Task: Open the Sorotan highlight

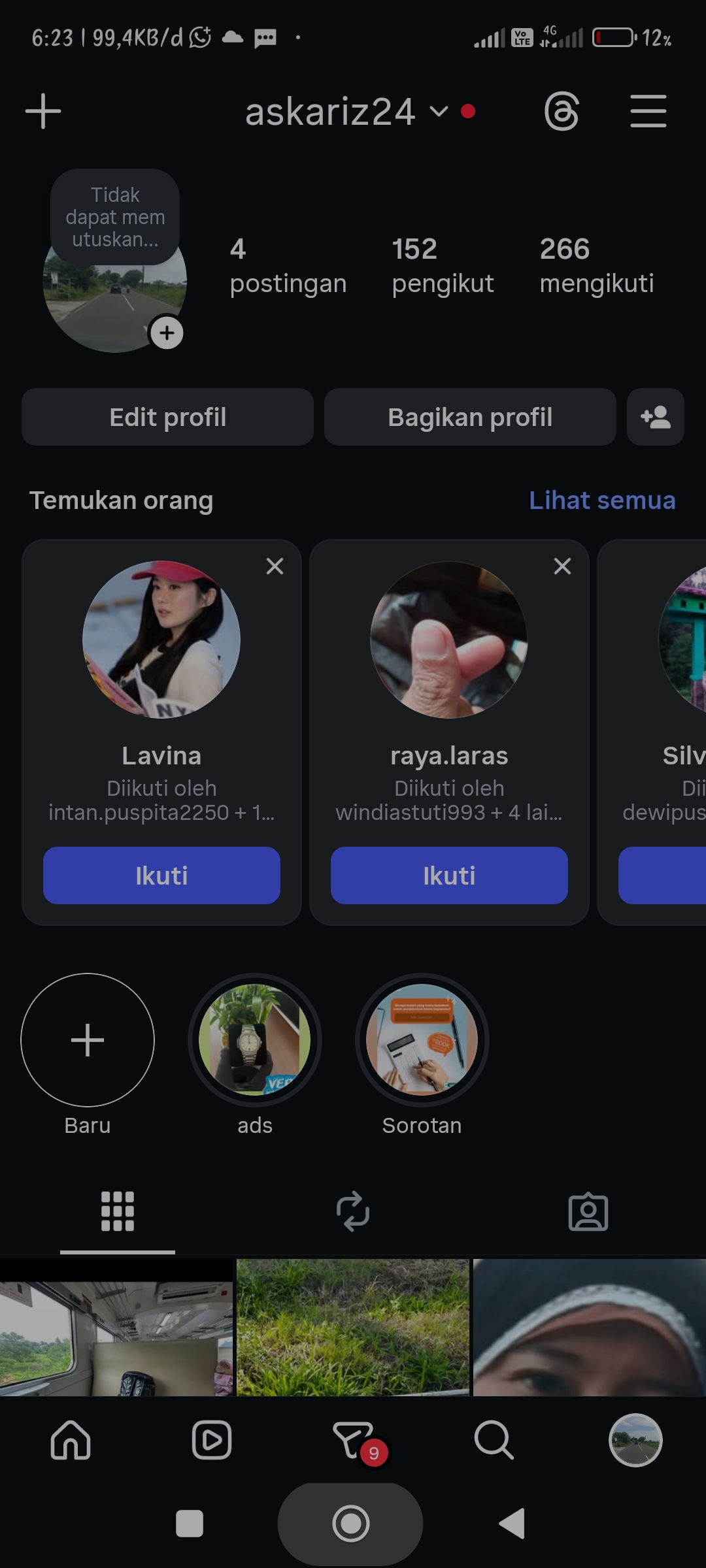Action: [x=422, y=1040]
